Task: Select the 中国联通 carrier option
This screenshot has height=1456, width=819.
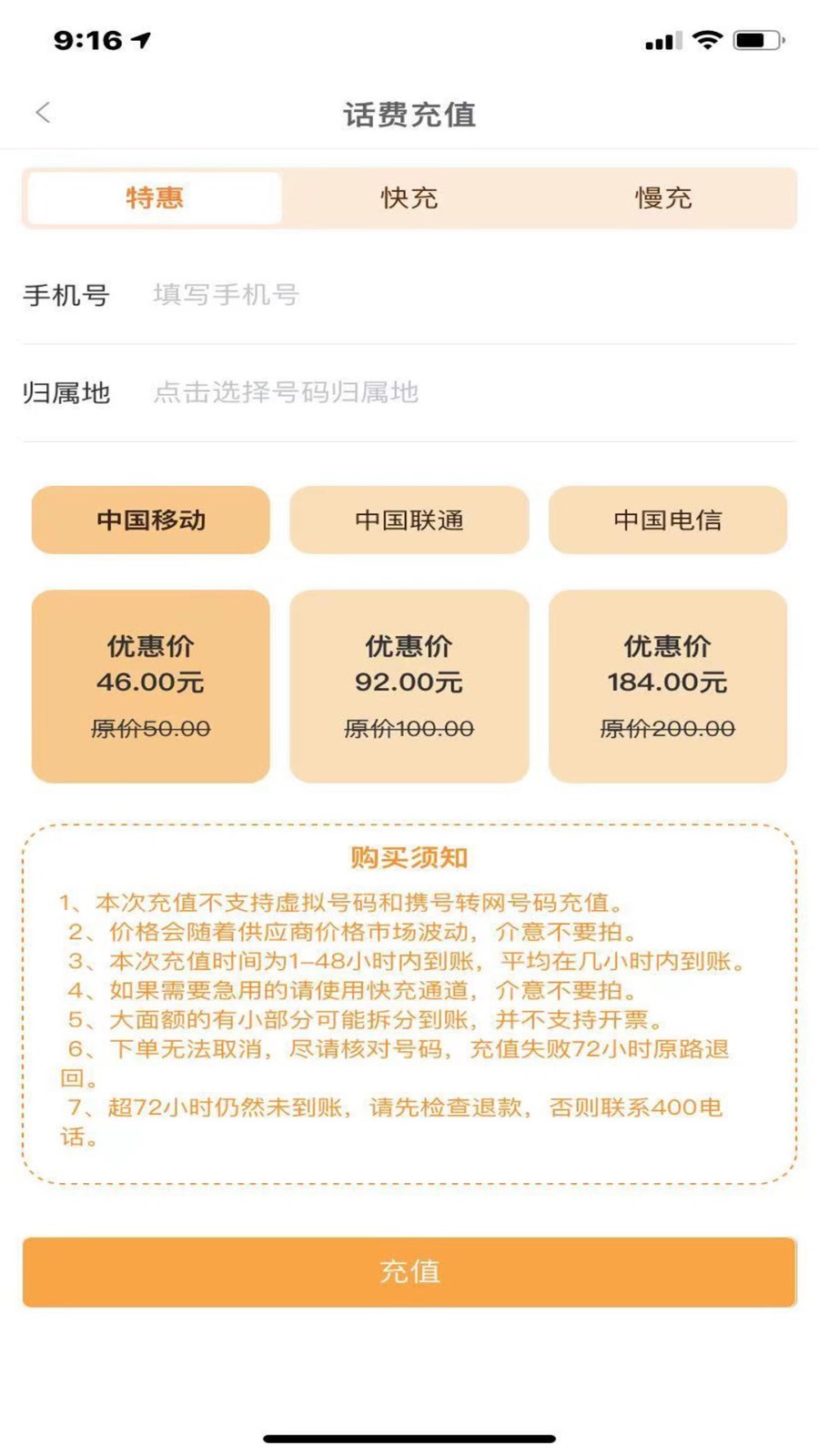Action: point(409,520)
